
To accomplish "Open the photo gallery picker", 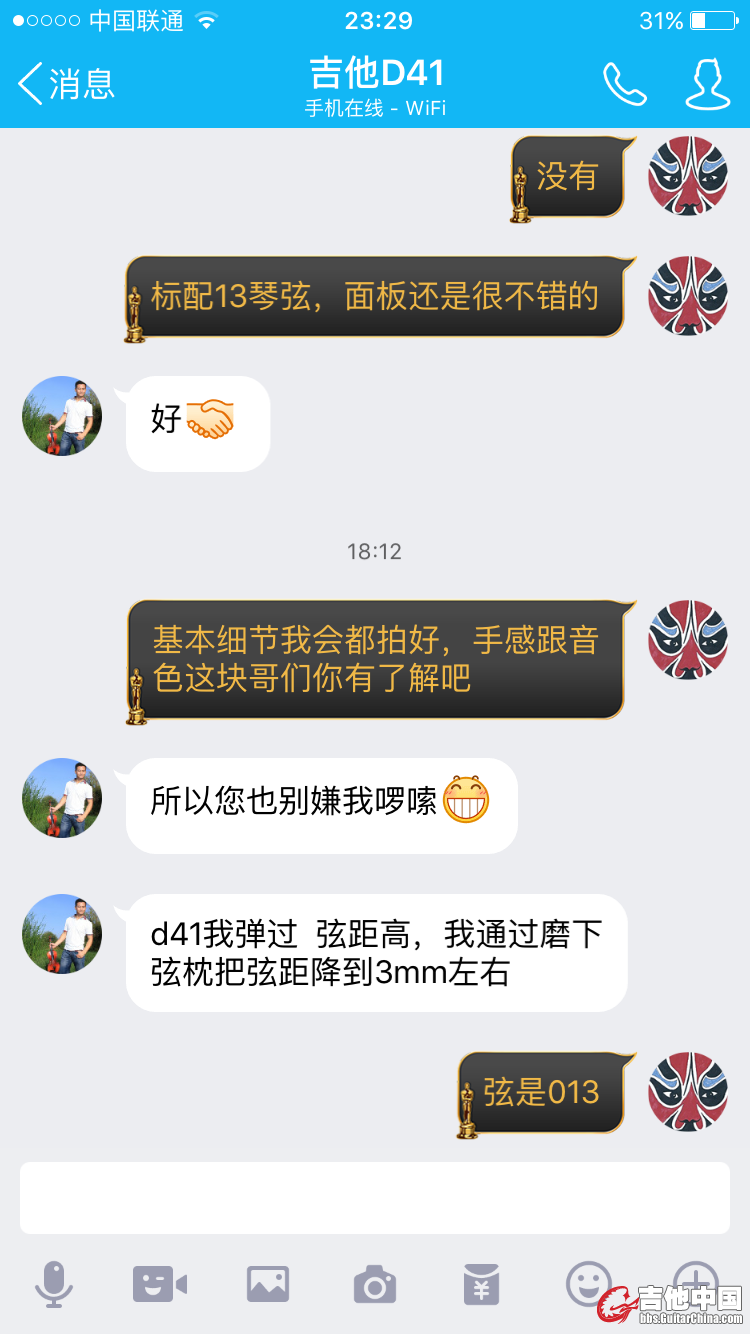I will click(x=268, y=1284).
